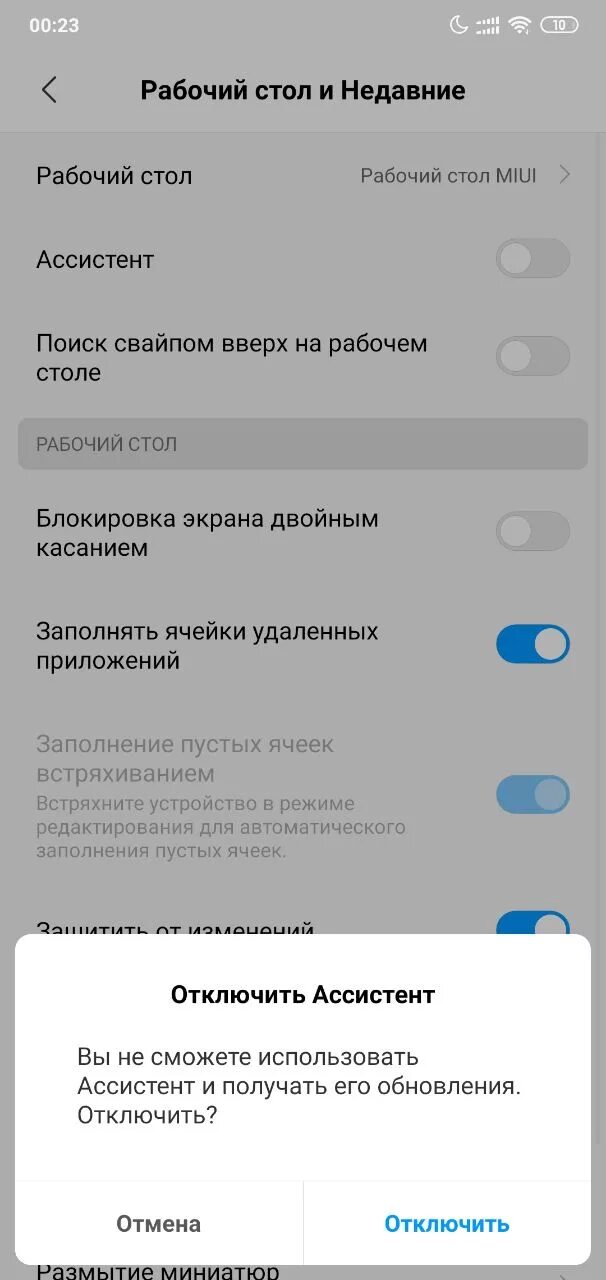Open the Рабочий стол launcher selection row
Screen dimensions: 606x1280
click(x=303, y=176)
